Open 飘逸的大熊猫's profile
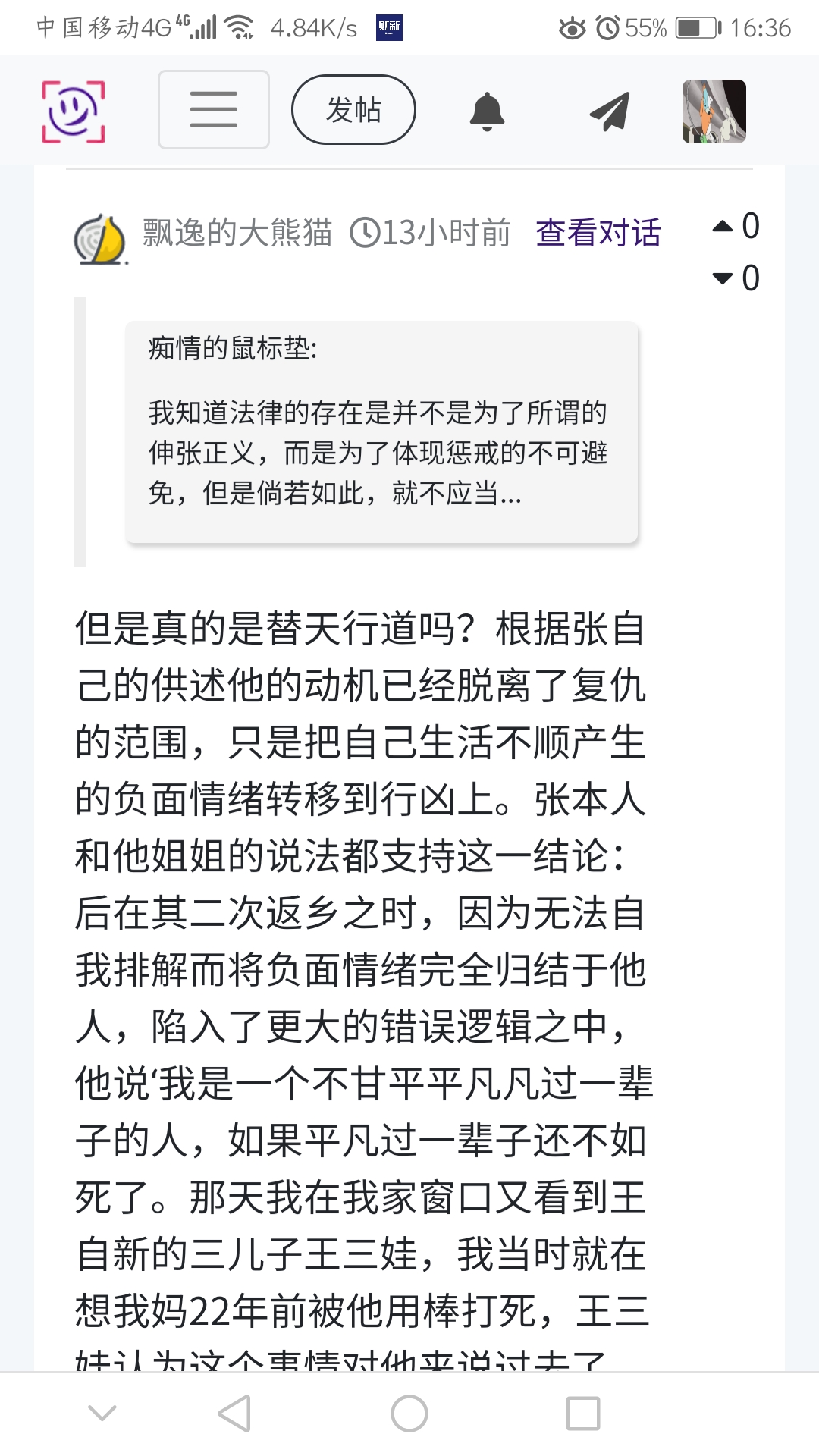819x1456 pixels. tap(237, 233)
